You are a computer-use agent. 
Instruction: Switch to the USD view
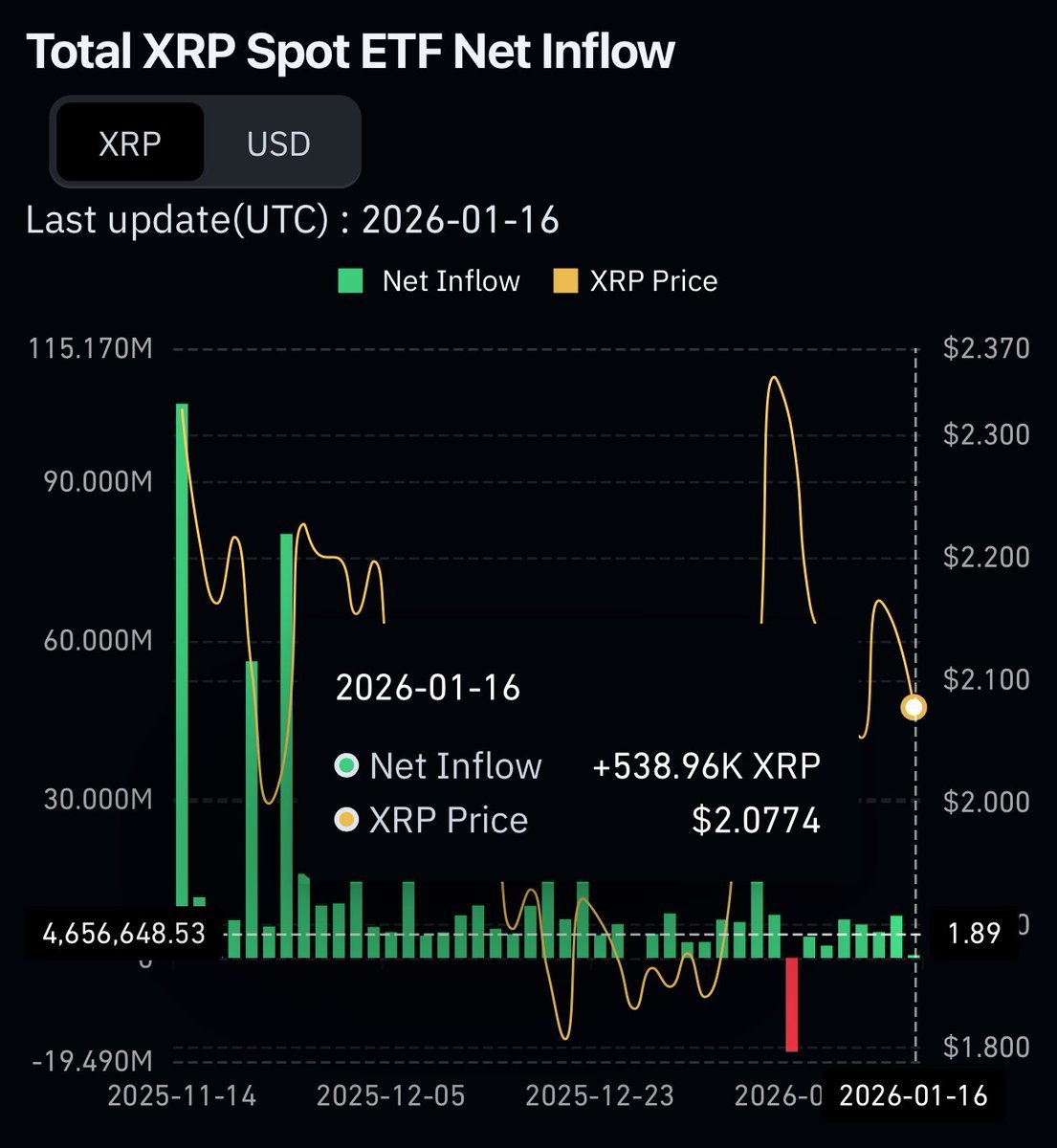pos(277,143)
